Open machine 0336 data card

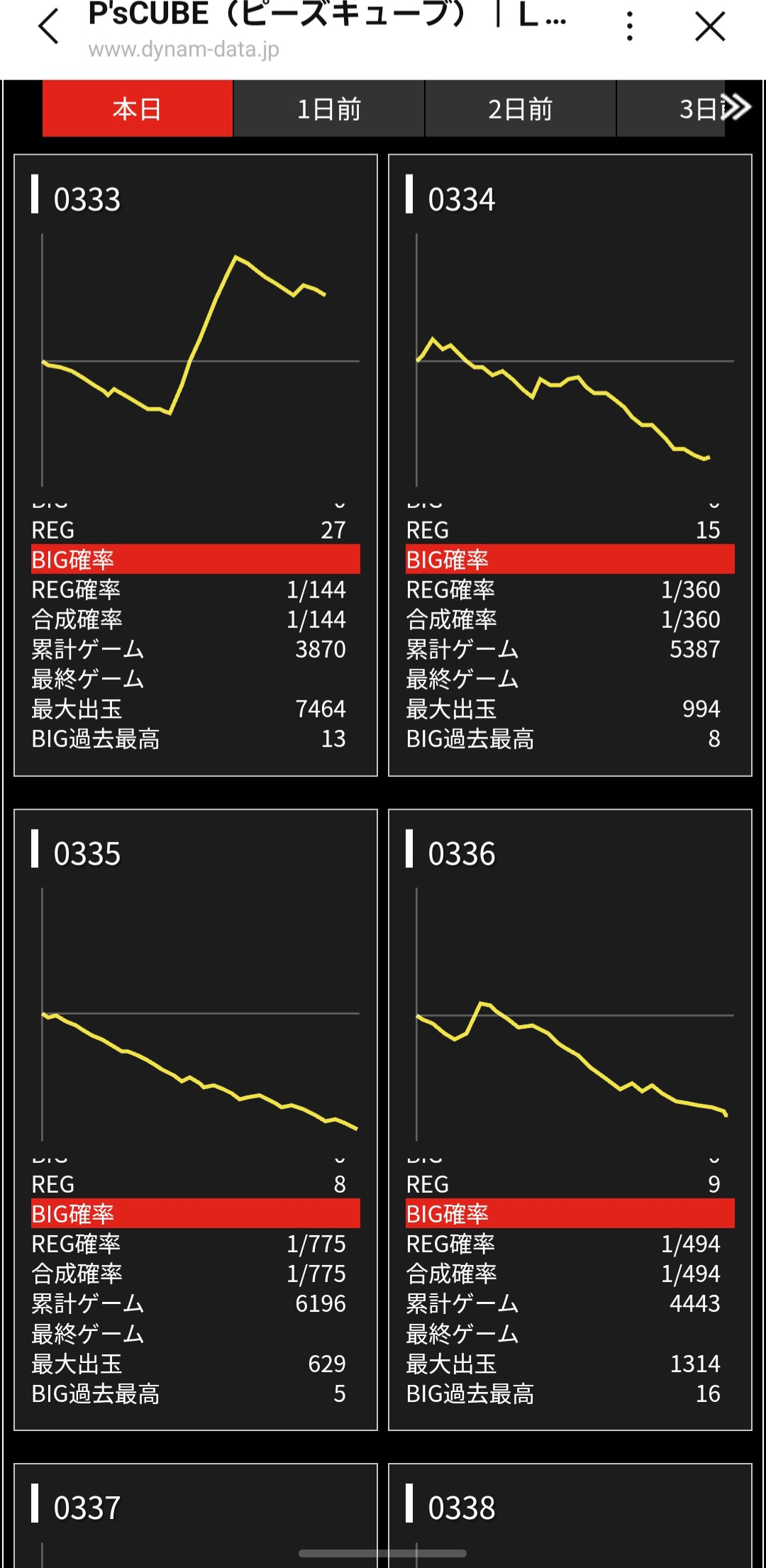(x=570, y=1119)
